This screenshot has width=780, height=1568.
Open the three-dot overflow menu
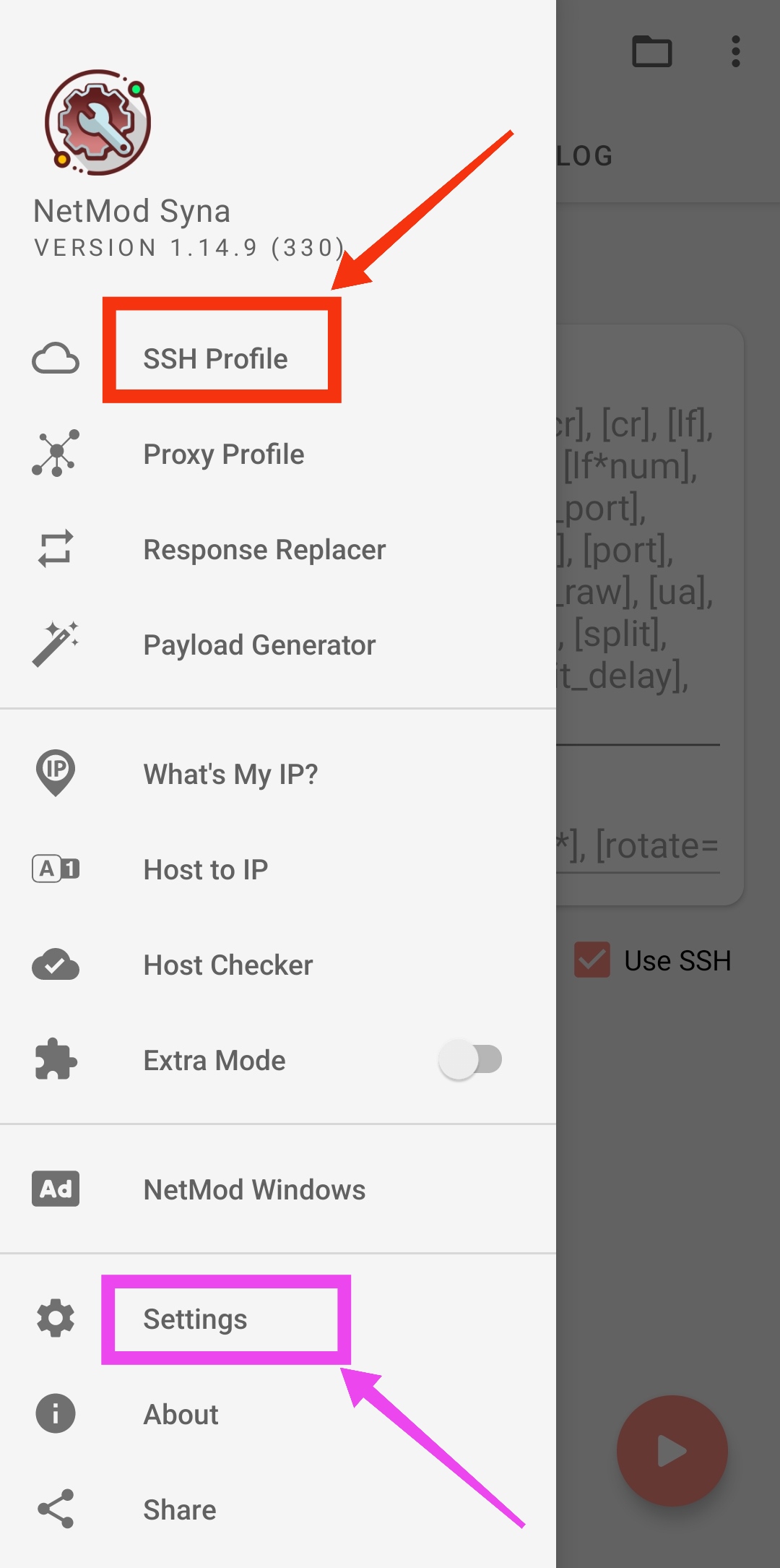pos(735,51)
